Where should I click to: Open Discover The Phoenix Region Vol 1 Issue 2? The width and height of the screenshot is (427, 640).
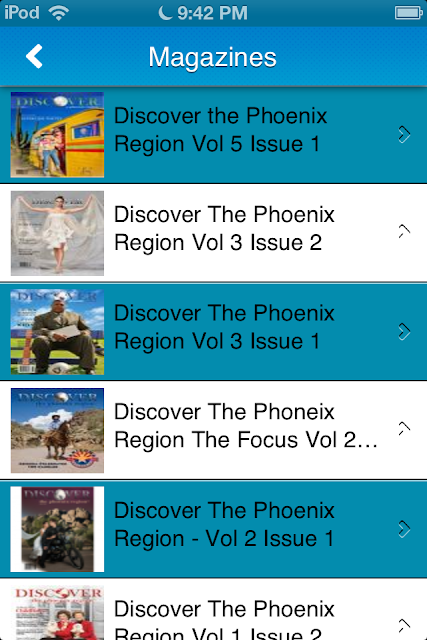coord(214,609)
